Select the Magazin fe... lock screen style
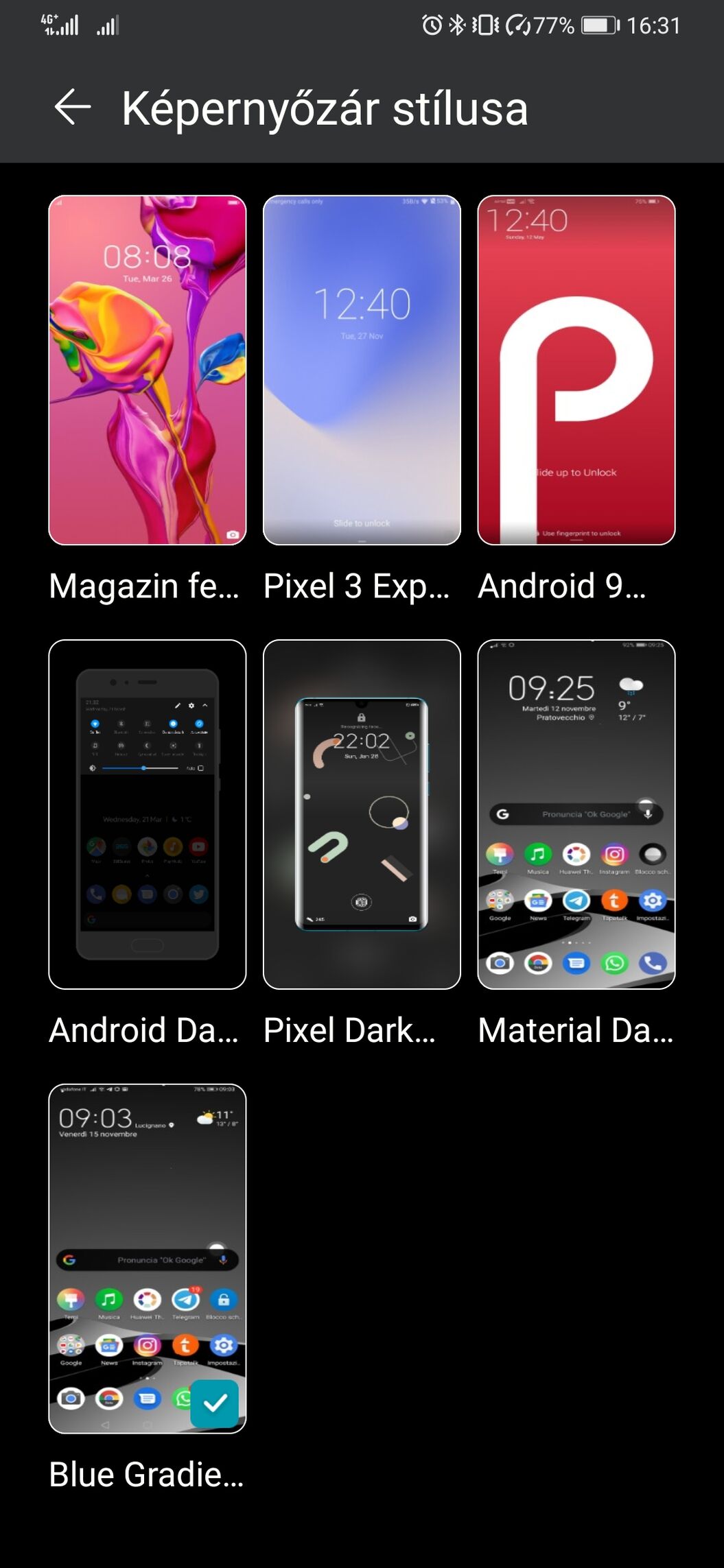 pyautogui.click(x=148, y=370)
